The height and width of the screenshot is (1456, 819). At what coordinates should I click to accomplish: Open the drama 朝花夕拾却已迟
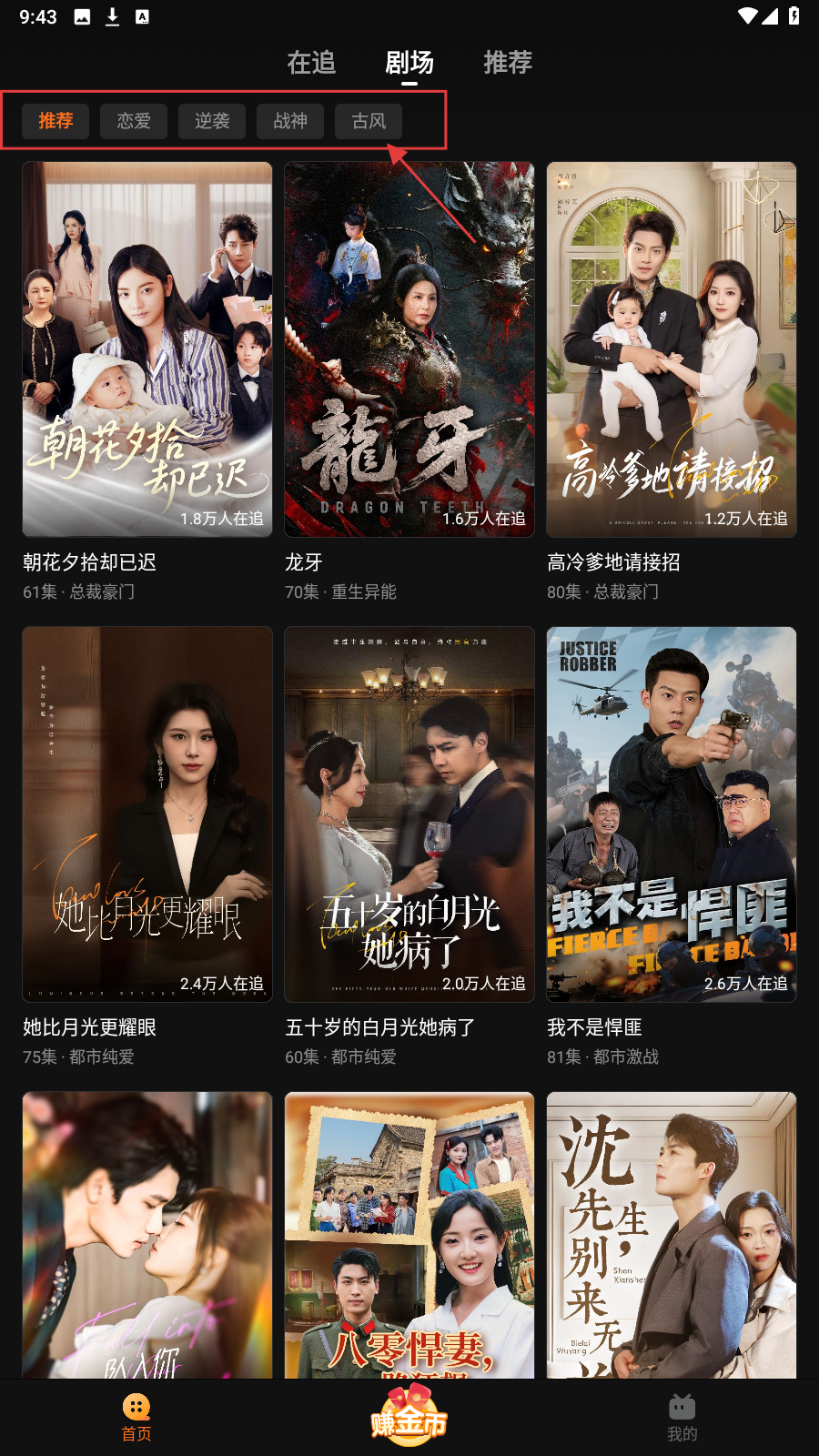click(x=147, y=350)
